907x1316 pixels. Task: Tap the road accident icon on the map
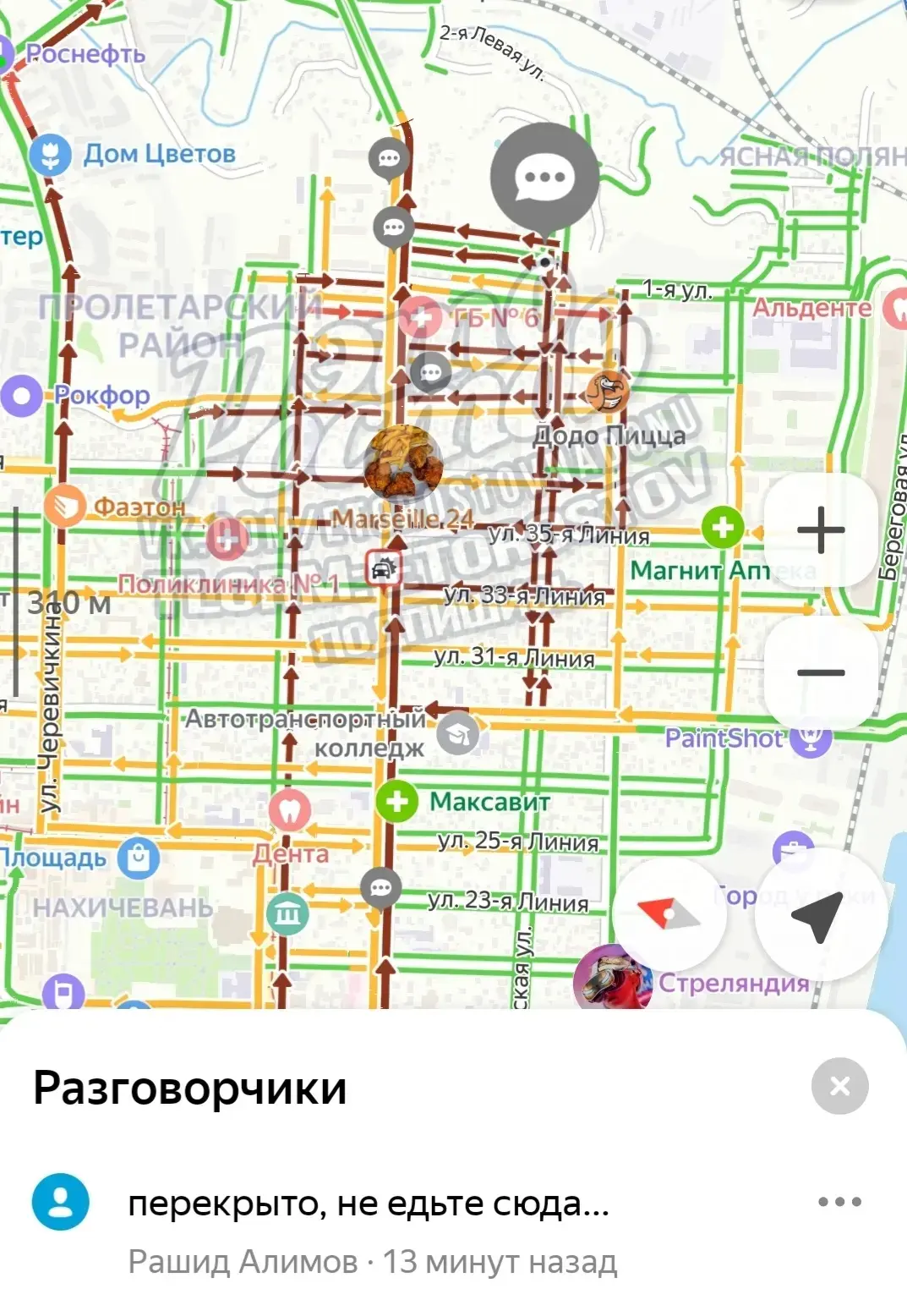[384, 568]
